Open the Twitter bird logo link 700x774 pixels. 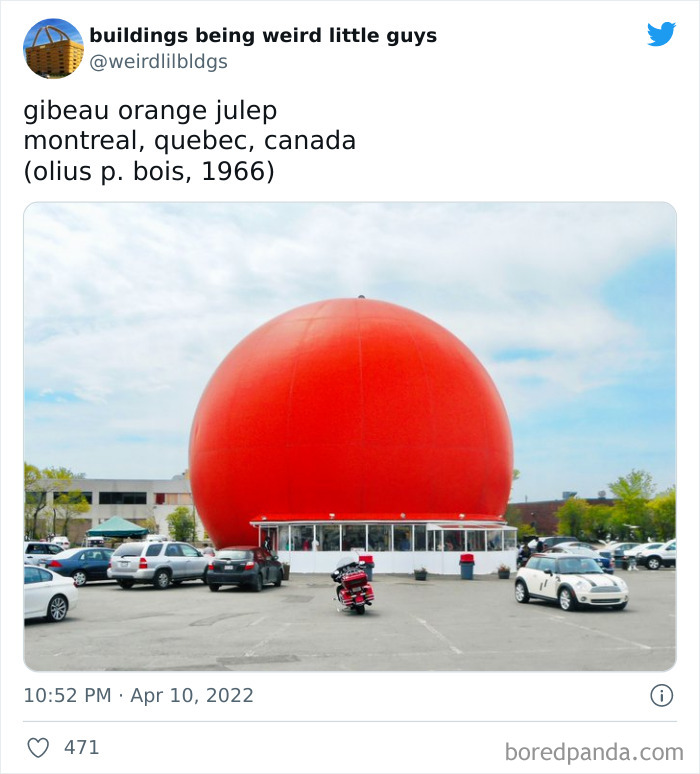(661, 34)
